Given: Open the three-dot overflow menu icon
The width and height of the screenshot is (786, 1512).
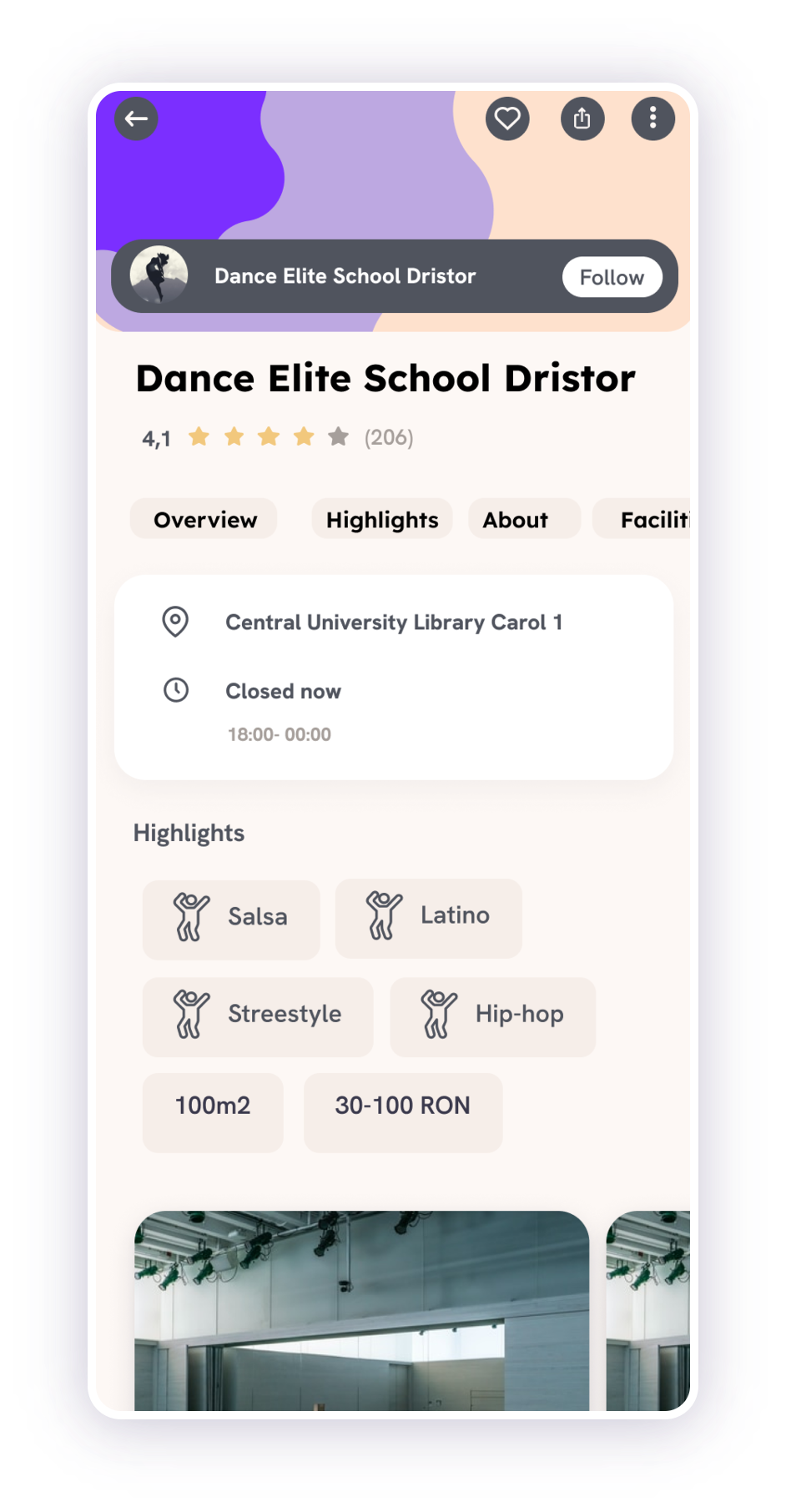Looking at the screenshot, I should [x=653, y=118].
